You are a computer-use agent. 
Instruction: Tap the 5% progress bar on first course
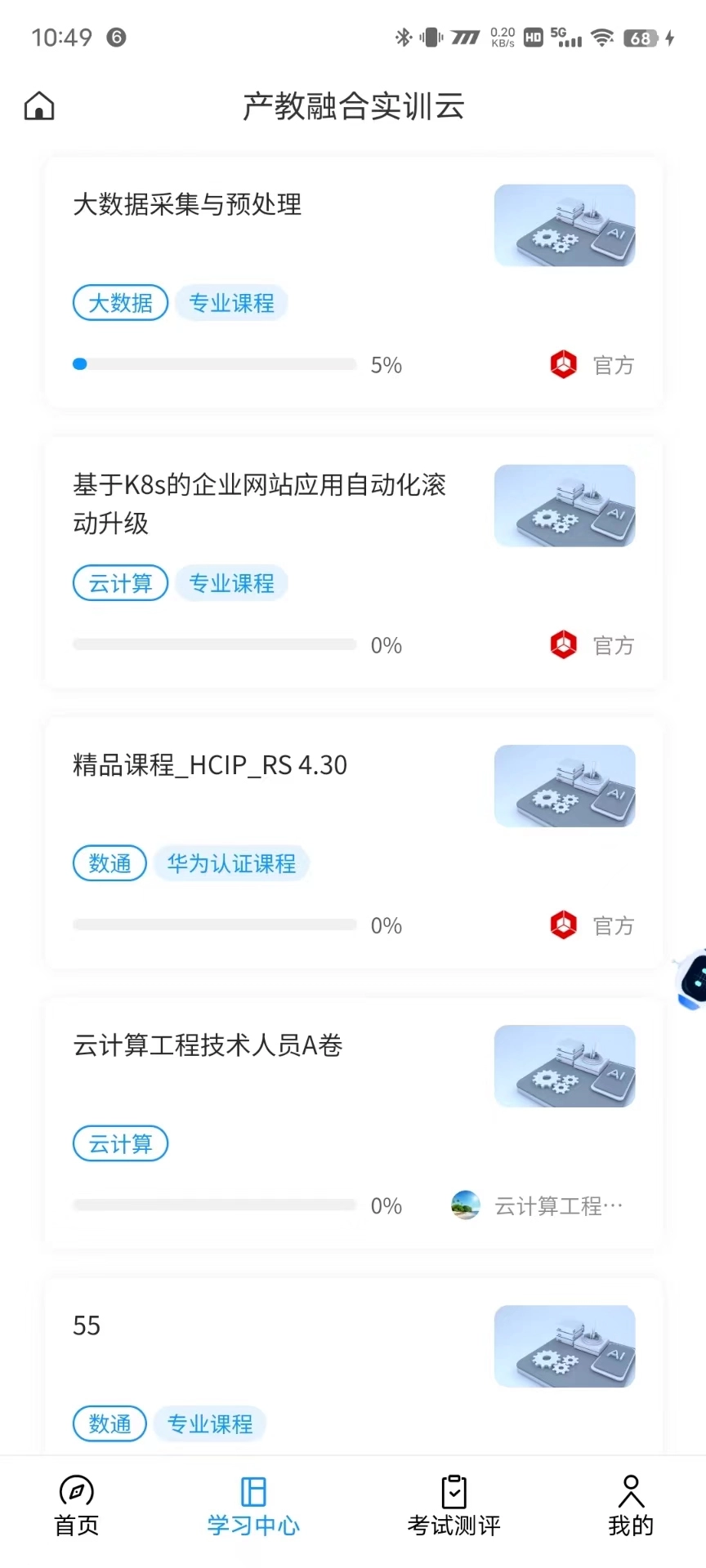point(215,364)
